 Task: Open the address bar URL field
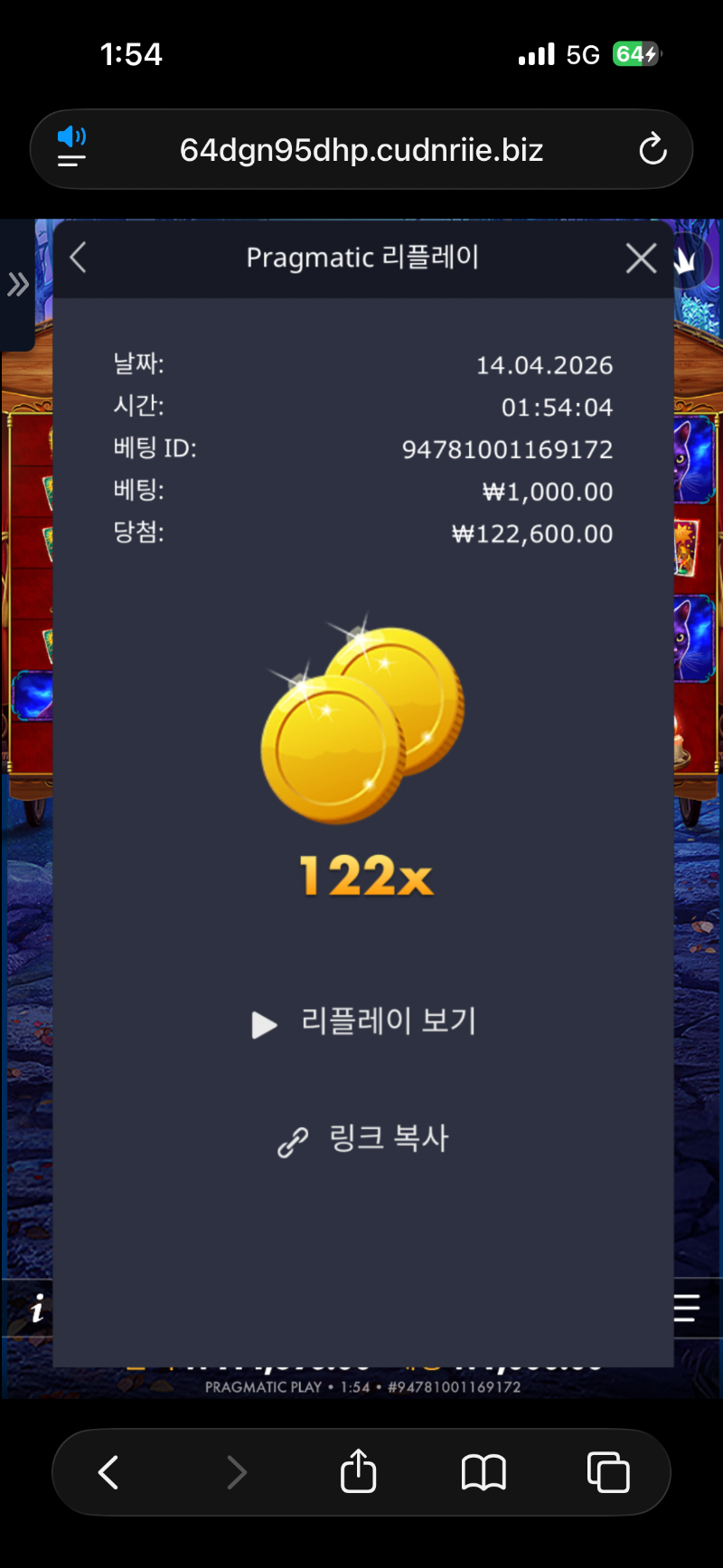click(x=361, y=150)
